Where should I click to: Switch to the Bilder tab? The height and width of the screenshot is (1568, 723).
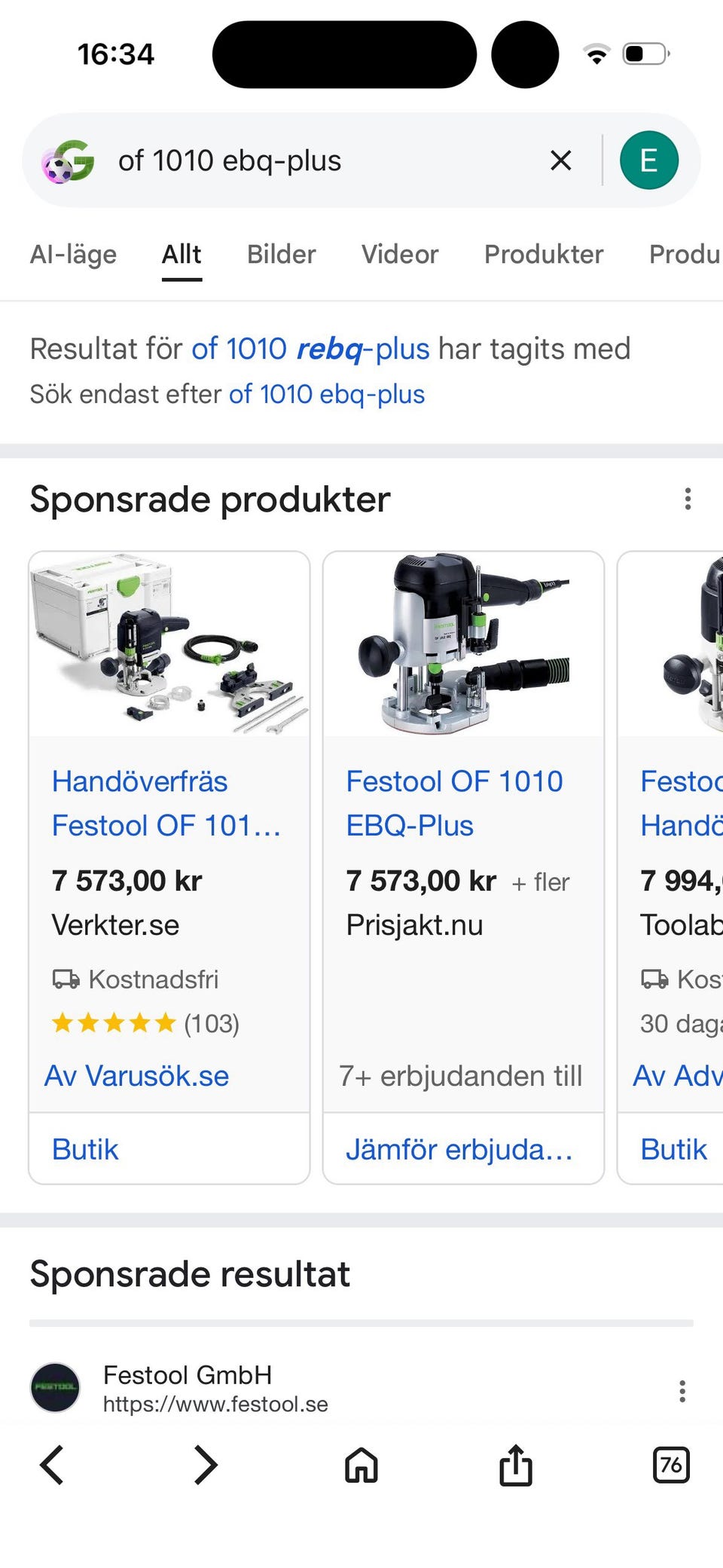coord(281,254)
